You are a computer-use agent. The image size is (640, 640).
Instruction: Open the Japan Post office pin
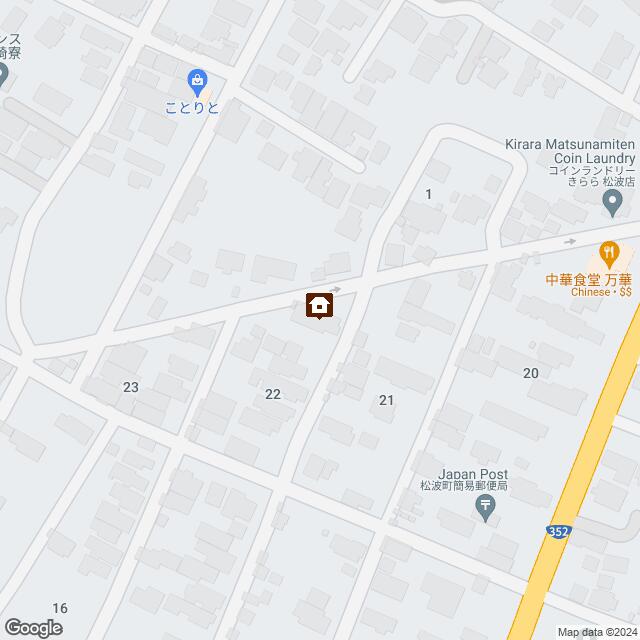tap(485, 508)
